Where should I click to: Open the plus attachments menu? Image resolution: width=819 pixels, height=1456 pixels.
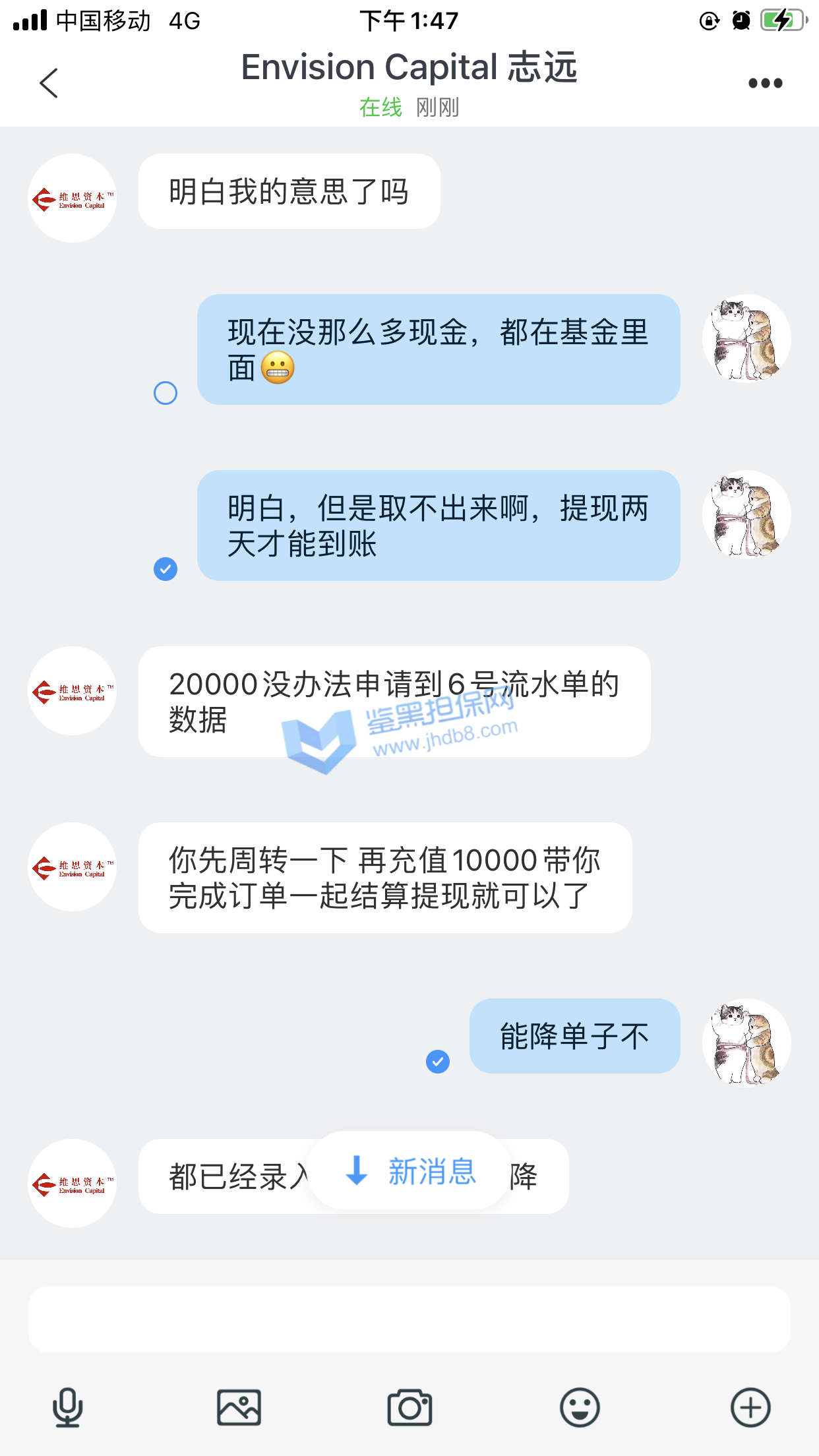point(750,1407)
